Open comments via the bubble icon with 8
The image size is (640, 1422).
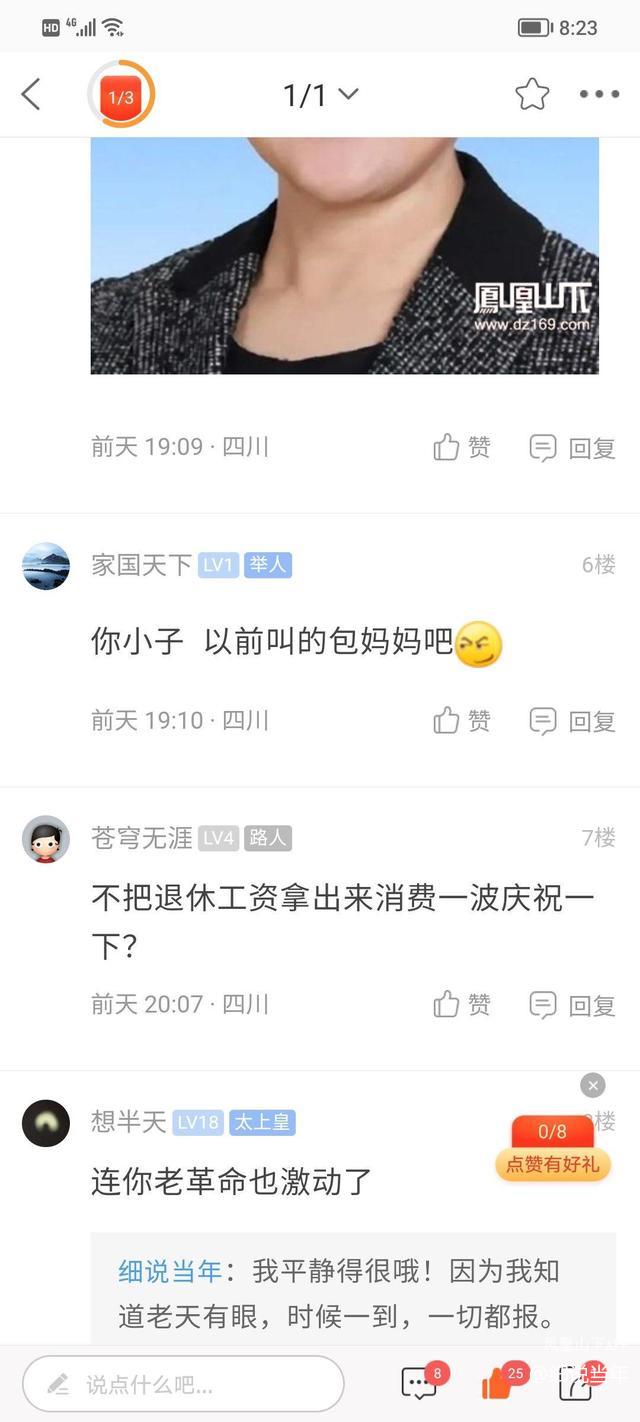(x=420, y=1383)
